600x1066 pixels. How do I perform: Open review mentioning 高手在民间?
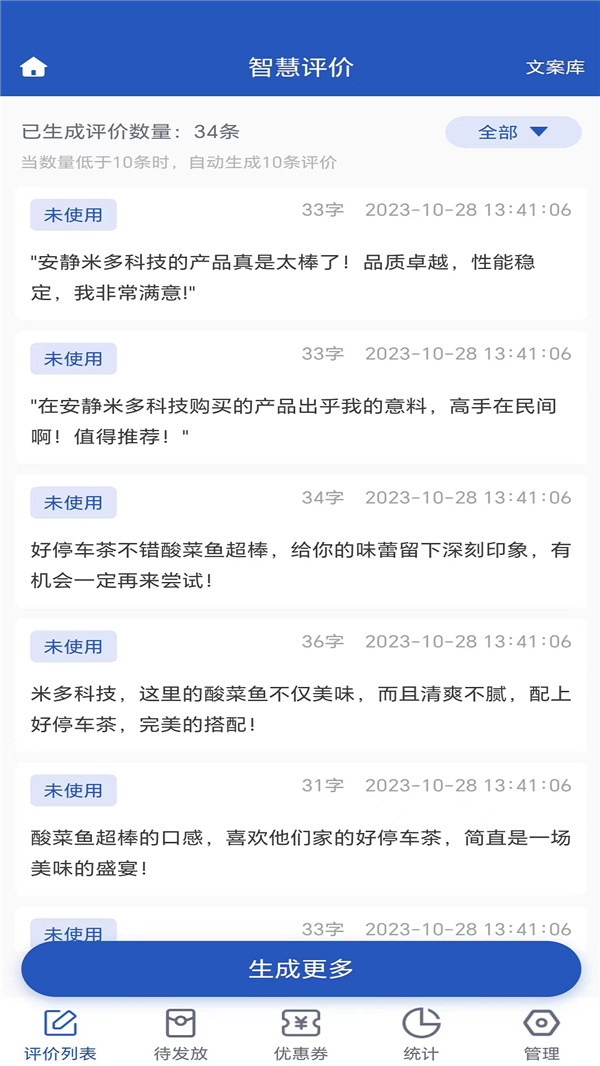300,420
